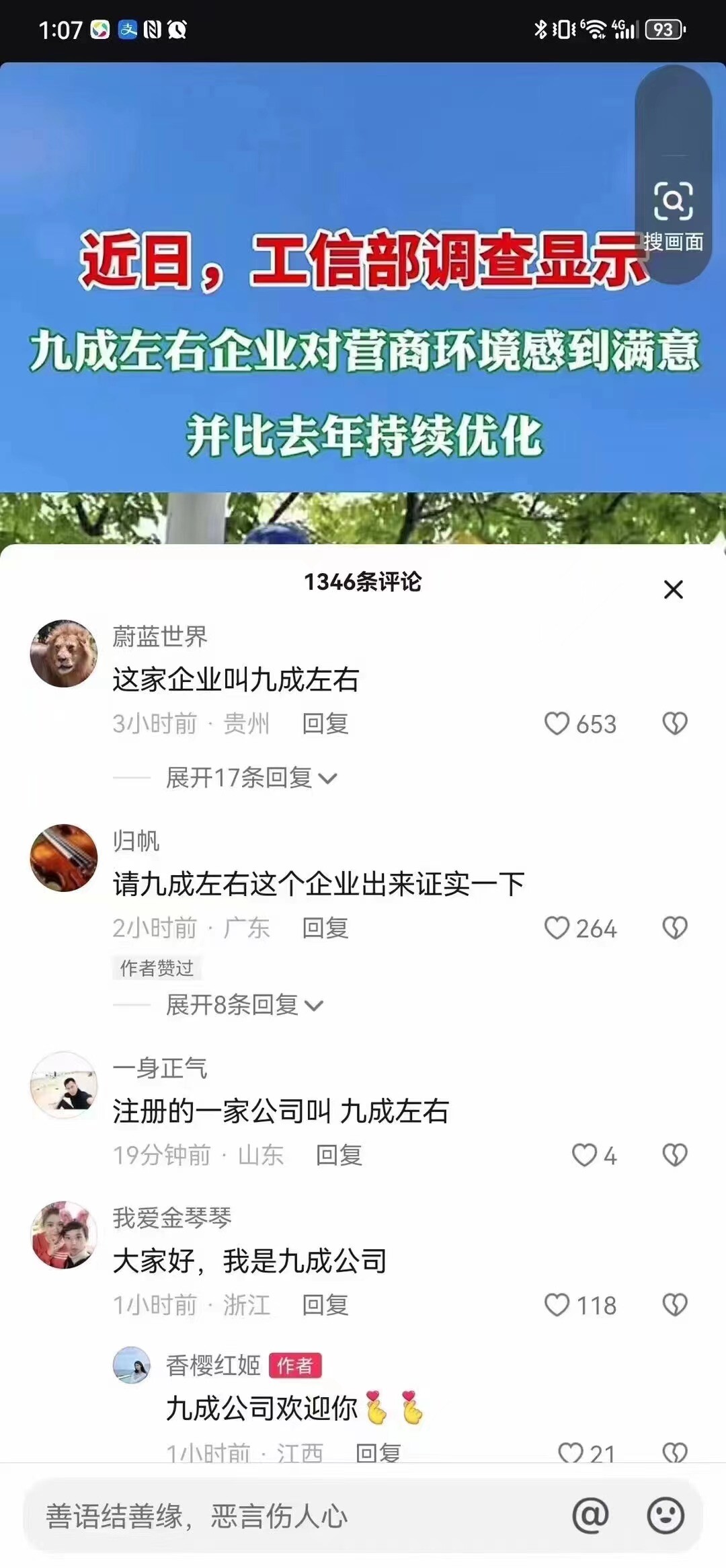Reply to 蔚蓝世界's comment
Screen dimensions: 726x1568
(325, 724)
